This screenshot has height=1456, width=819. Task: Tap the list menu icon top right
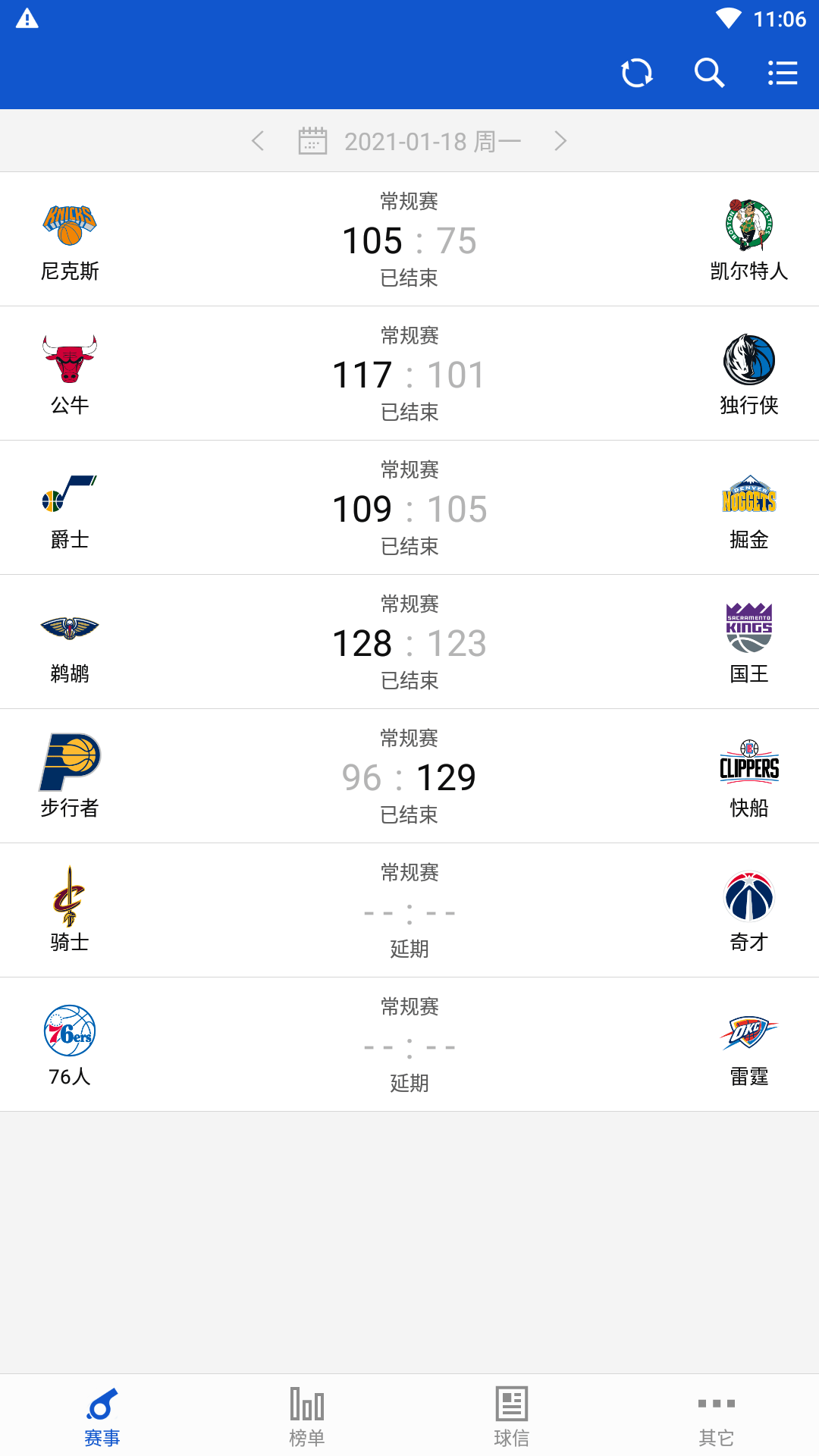click(x=782, y=73)
